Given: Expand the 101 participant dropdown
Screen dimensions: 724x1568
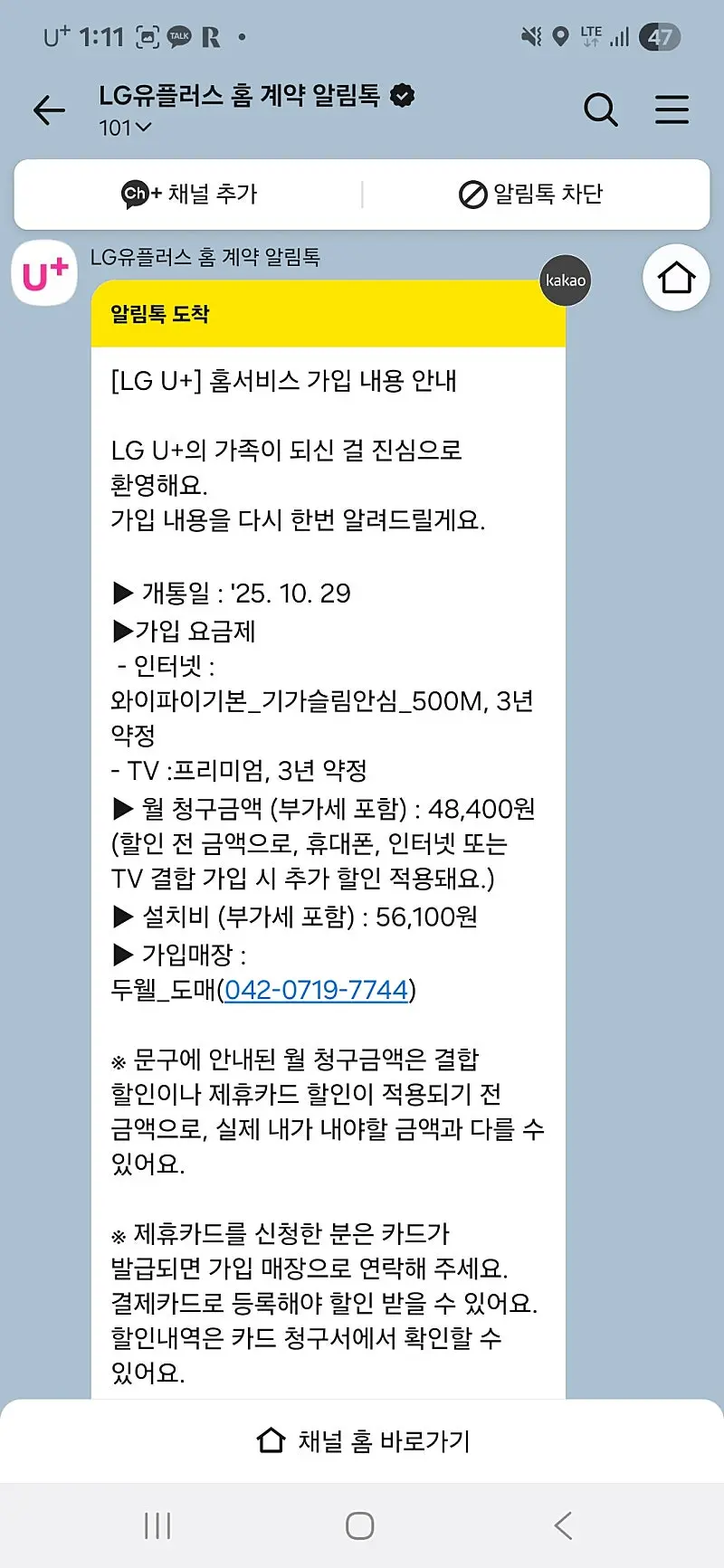Looking at the screenshot, I should point(125,128).
